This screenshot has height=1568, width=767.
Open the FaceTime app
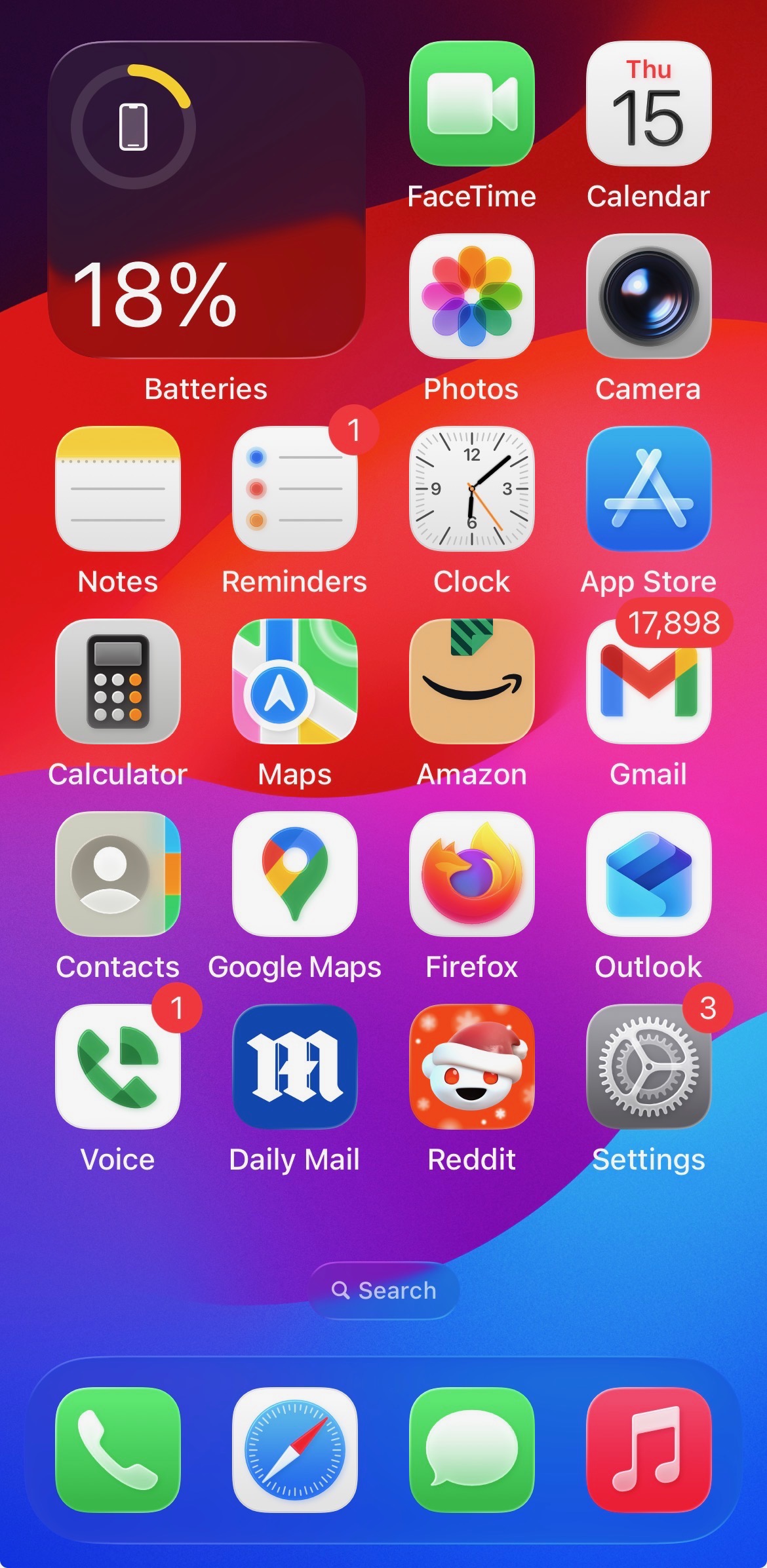point(471,104)
